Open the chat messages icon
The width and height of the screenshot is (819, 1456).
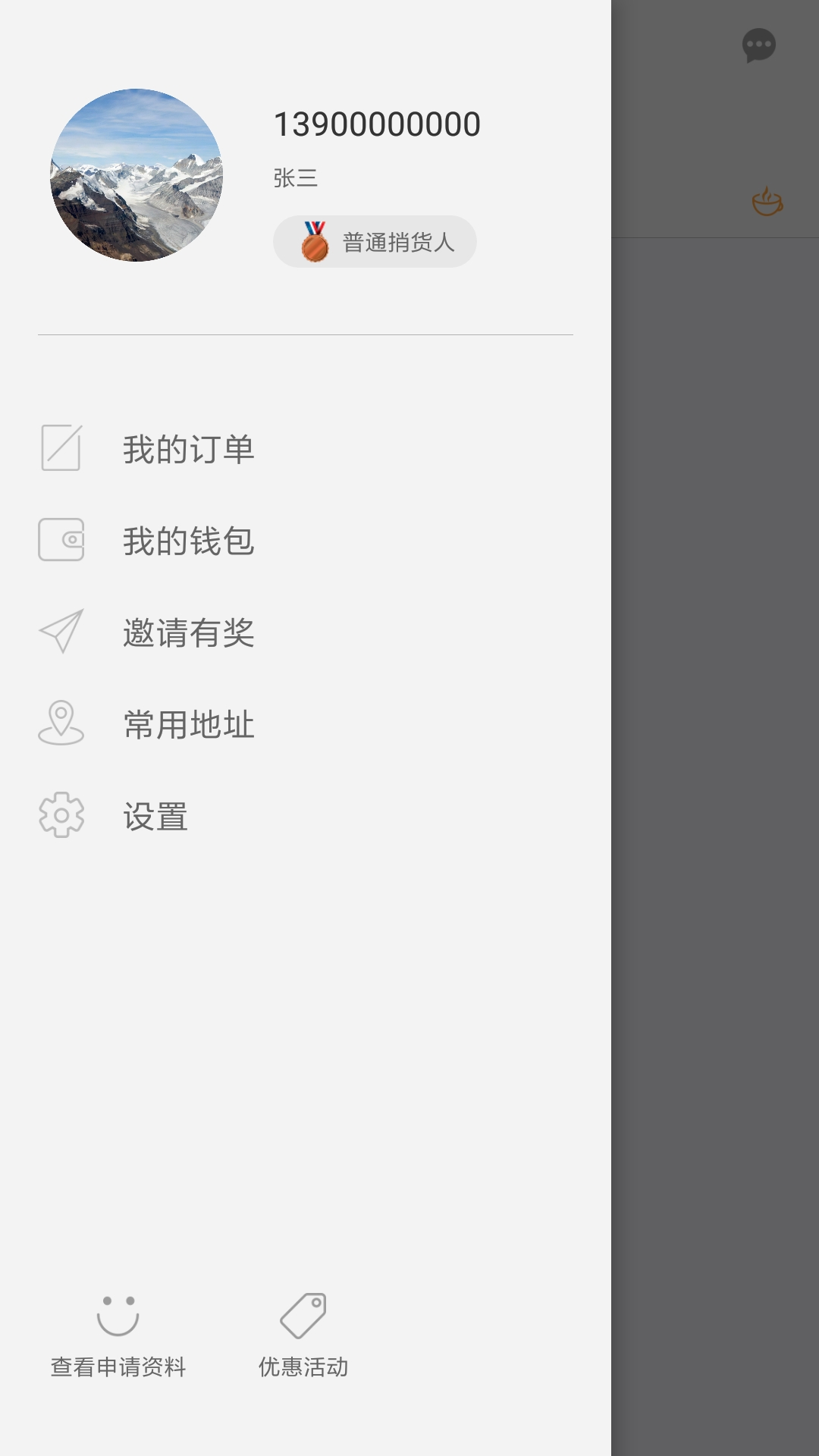[x=758, y=45]
